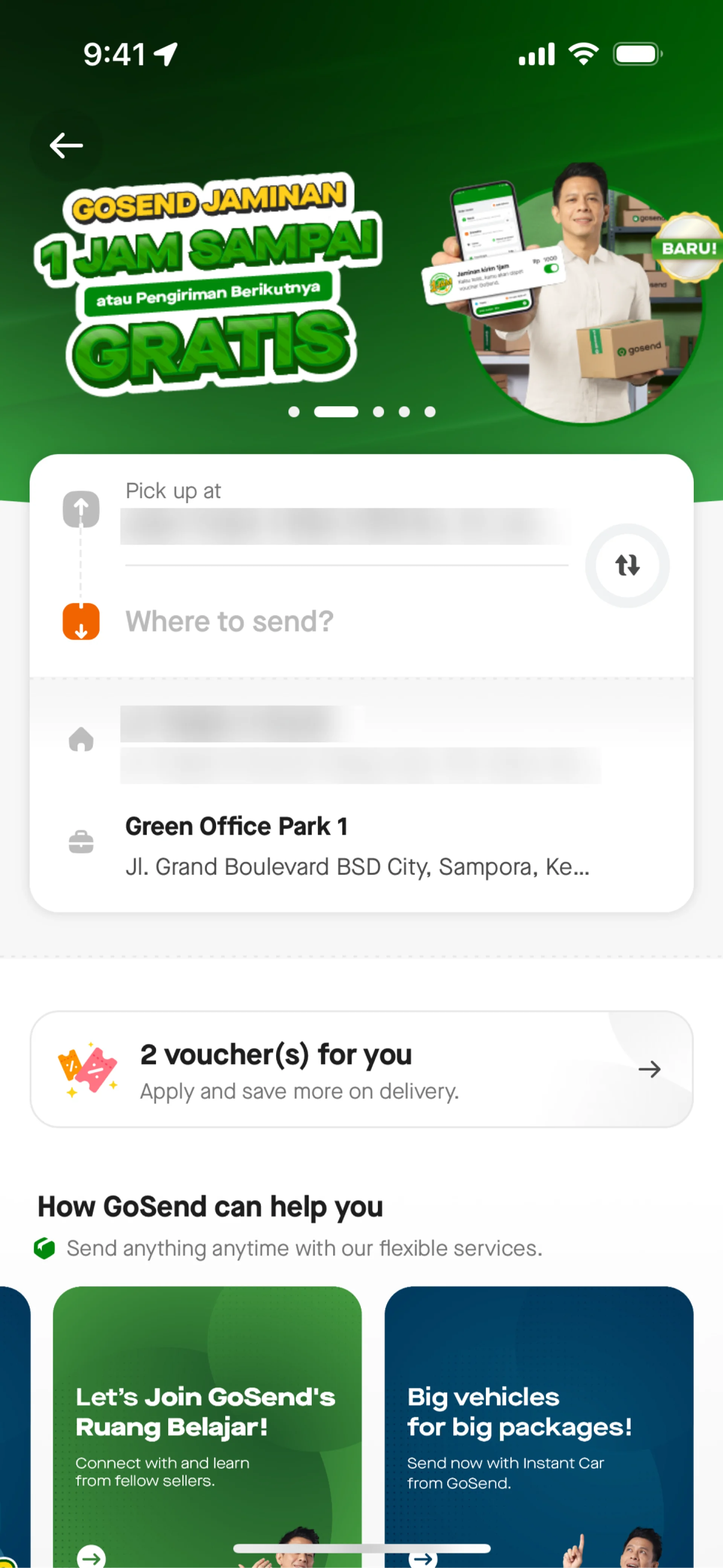The height and width of the screenshot is (1568, 723).
Task: Go back using the arrow button
Action: click(x=66, y=145)
